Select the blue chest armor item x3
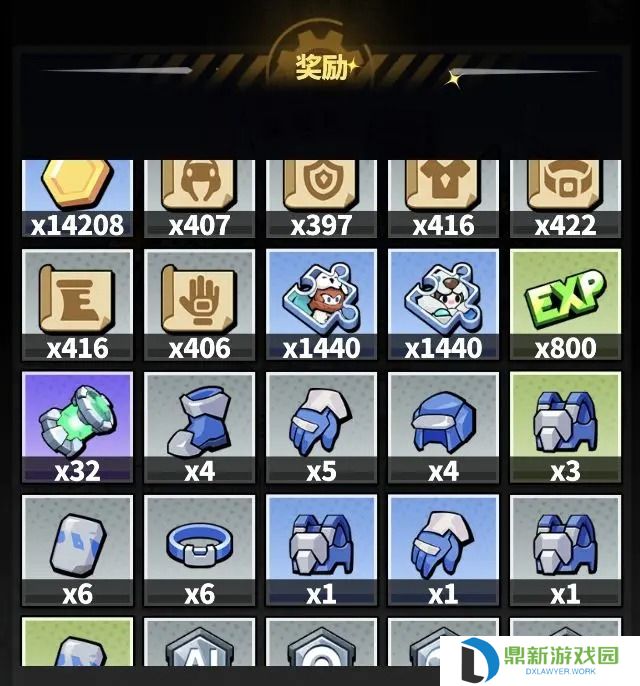The image size is (640, 686). click(x=565, y=425)
